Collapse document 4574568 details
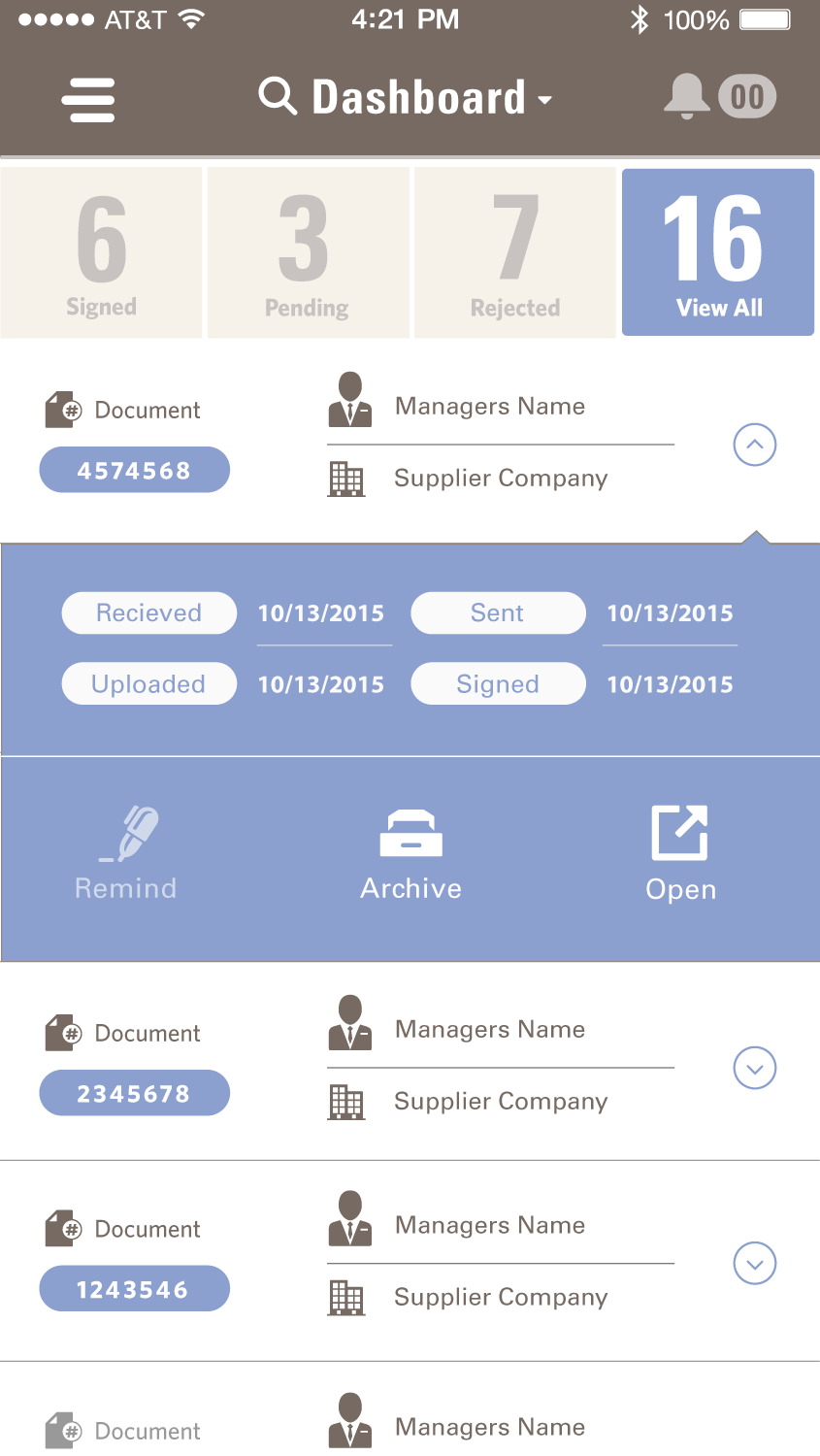 755,445
